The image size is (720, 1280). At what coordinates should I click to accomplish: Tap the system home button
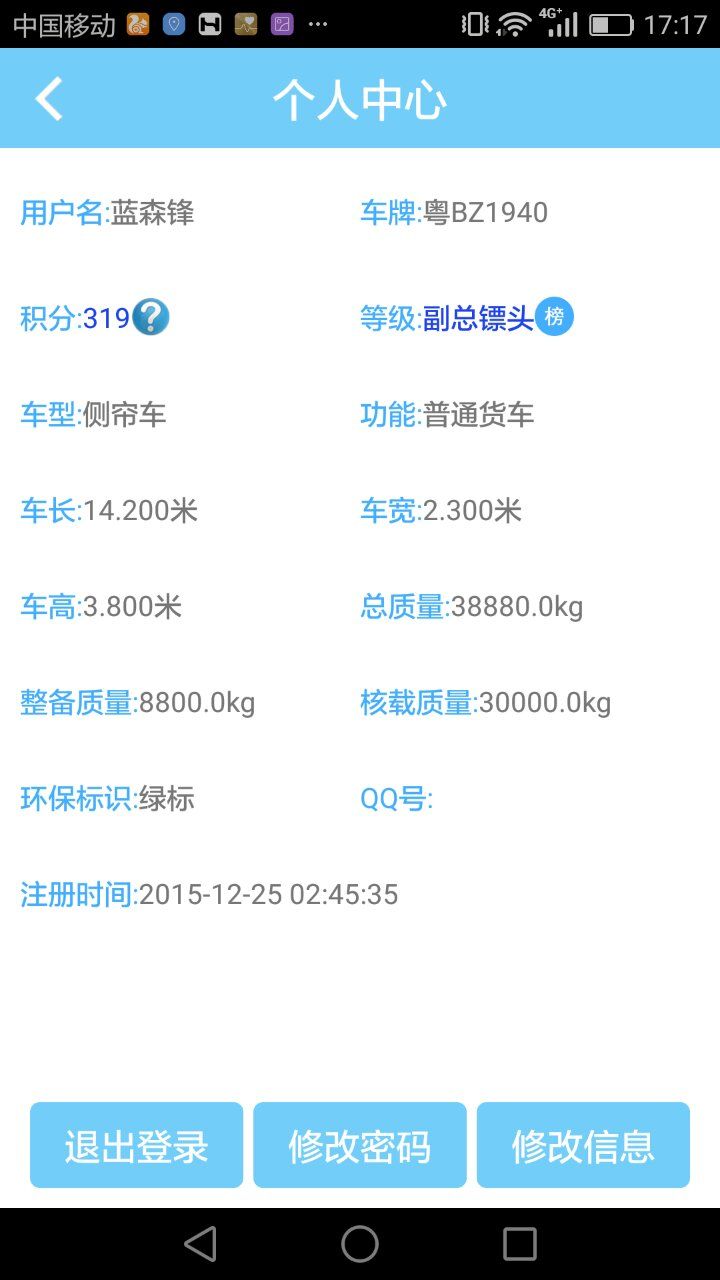coord(360,1244)
